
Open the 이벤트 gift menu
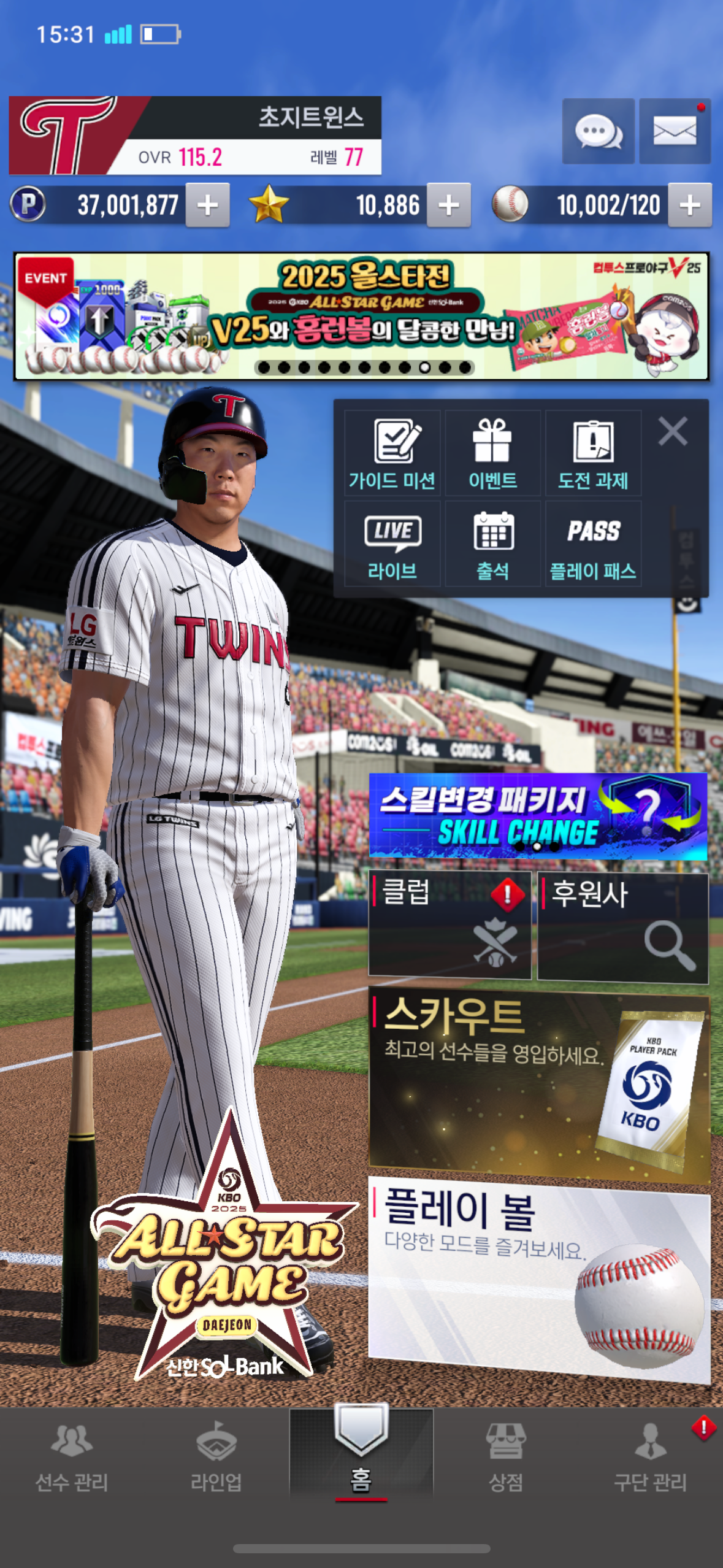pos(492,453)
